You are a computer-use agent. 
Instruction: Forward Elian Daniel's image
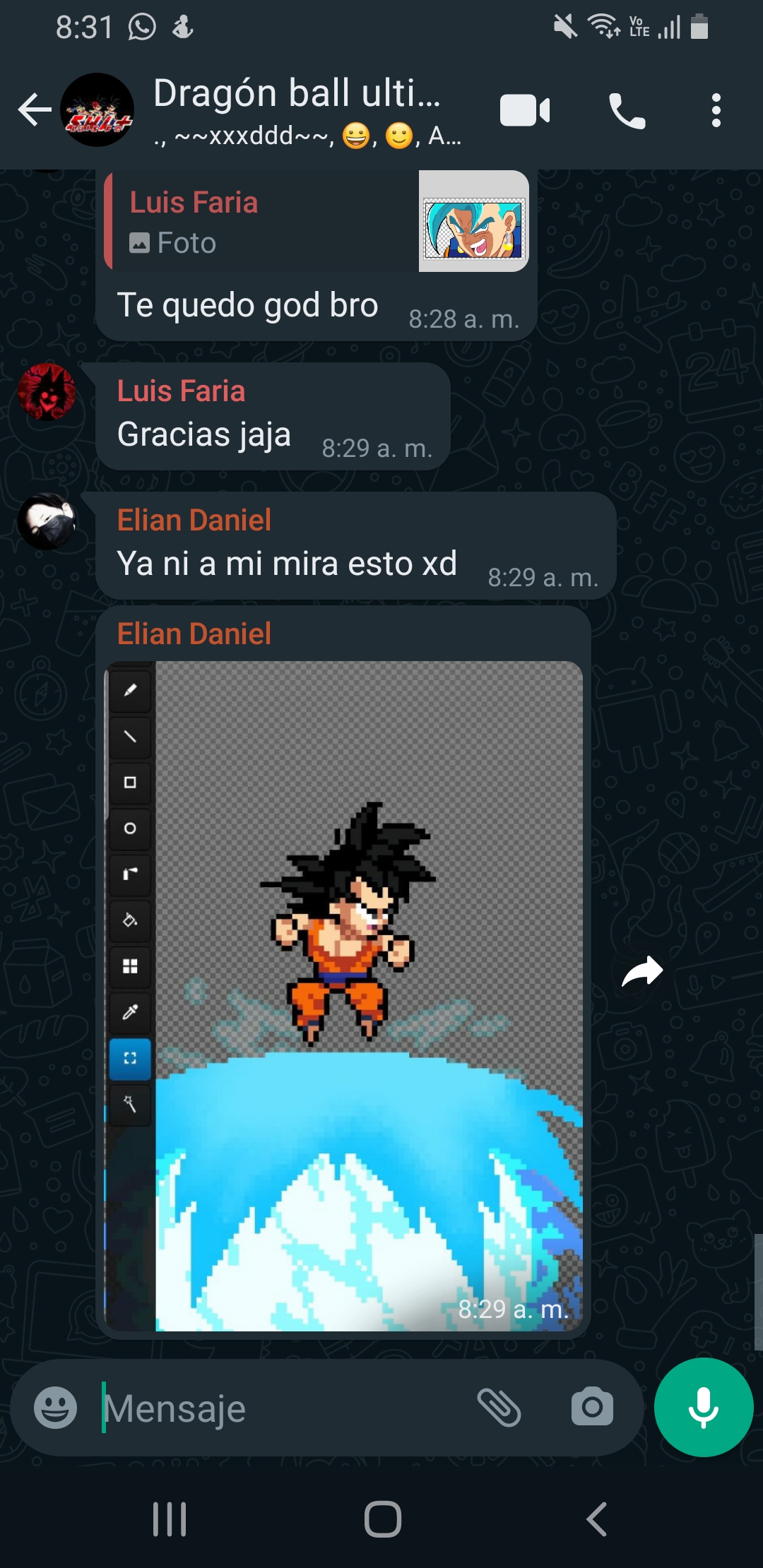tap(641, 972)
